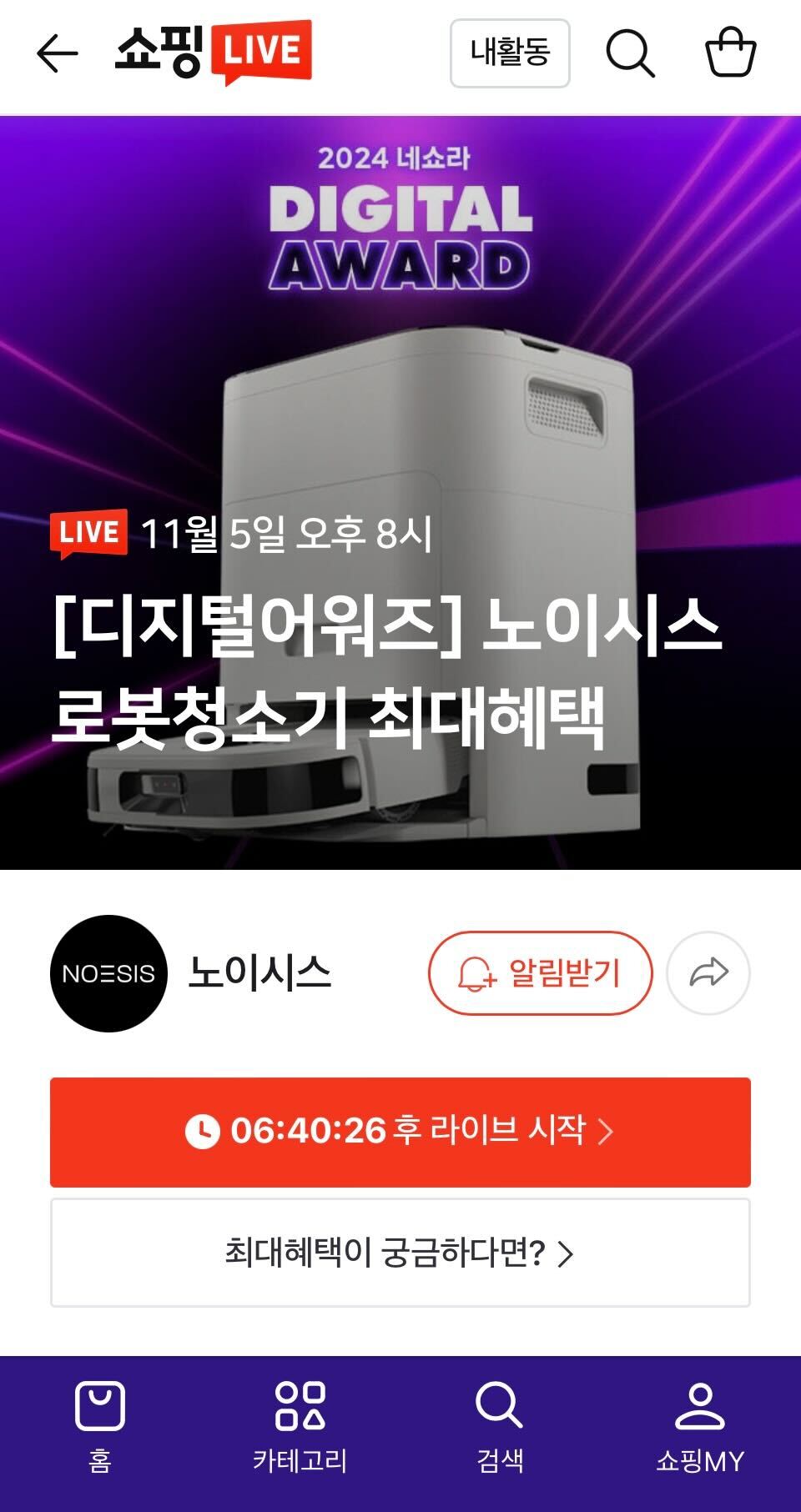Open the 디지털어워즈 노이시스 live banner

pyautogui.click(x=400, y=492)
